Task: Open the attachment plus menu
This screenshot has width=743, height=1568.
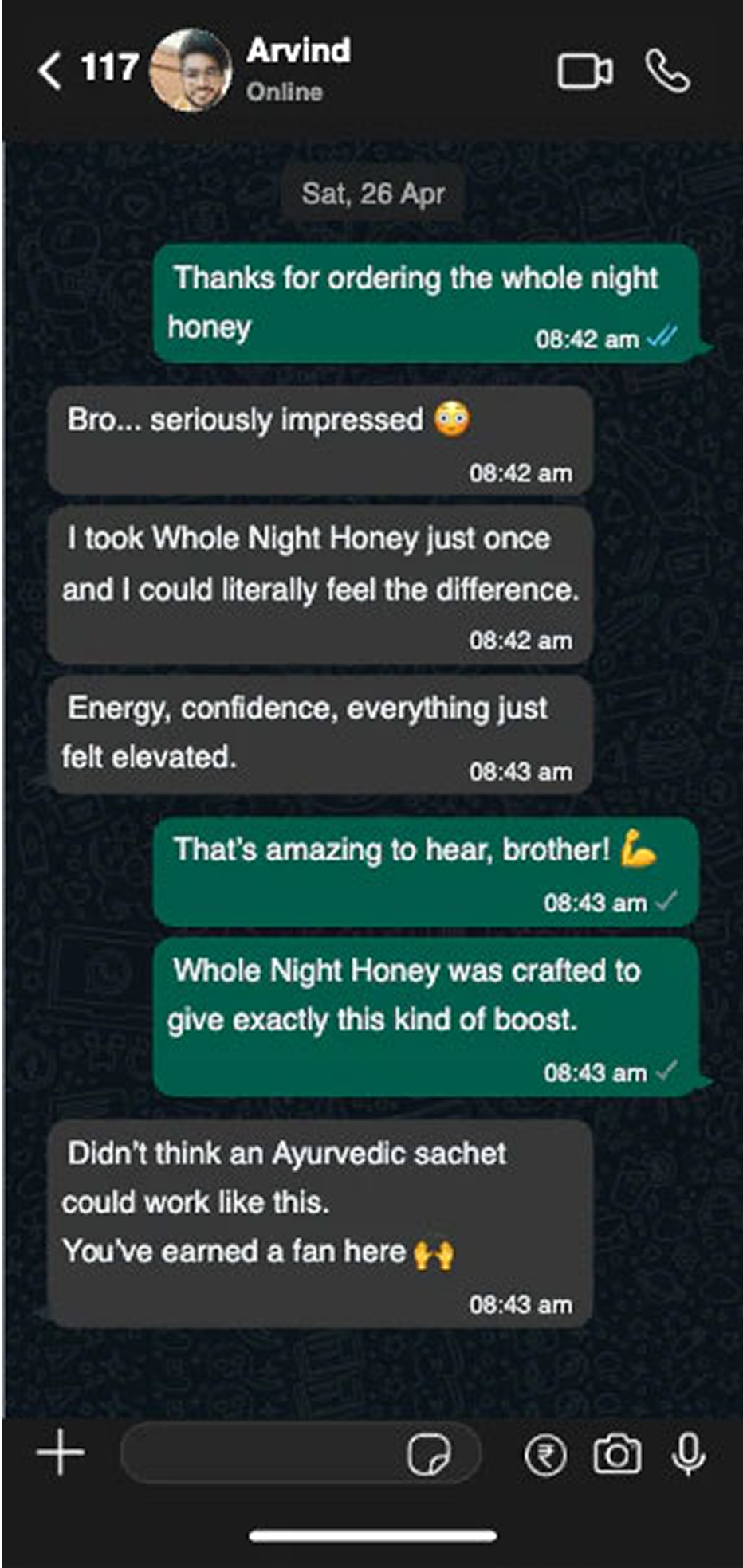Action: [x=61, y=1452]
